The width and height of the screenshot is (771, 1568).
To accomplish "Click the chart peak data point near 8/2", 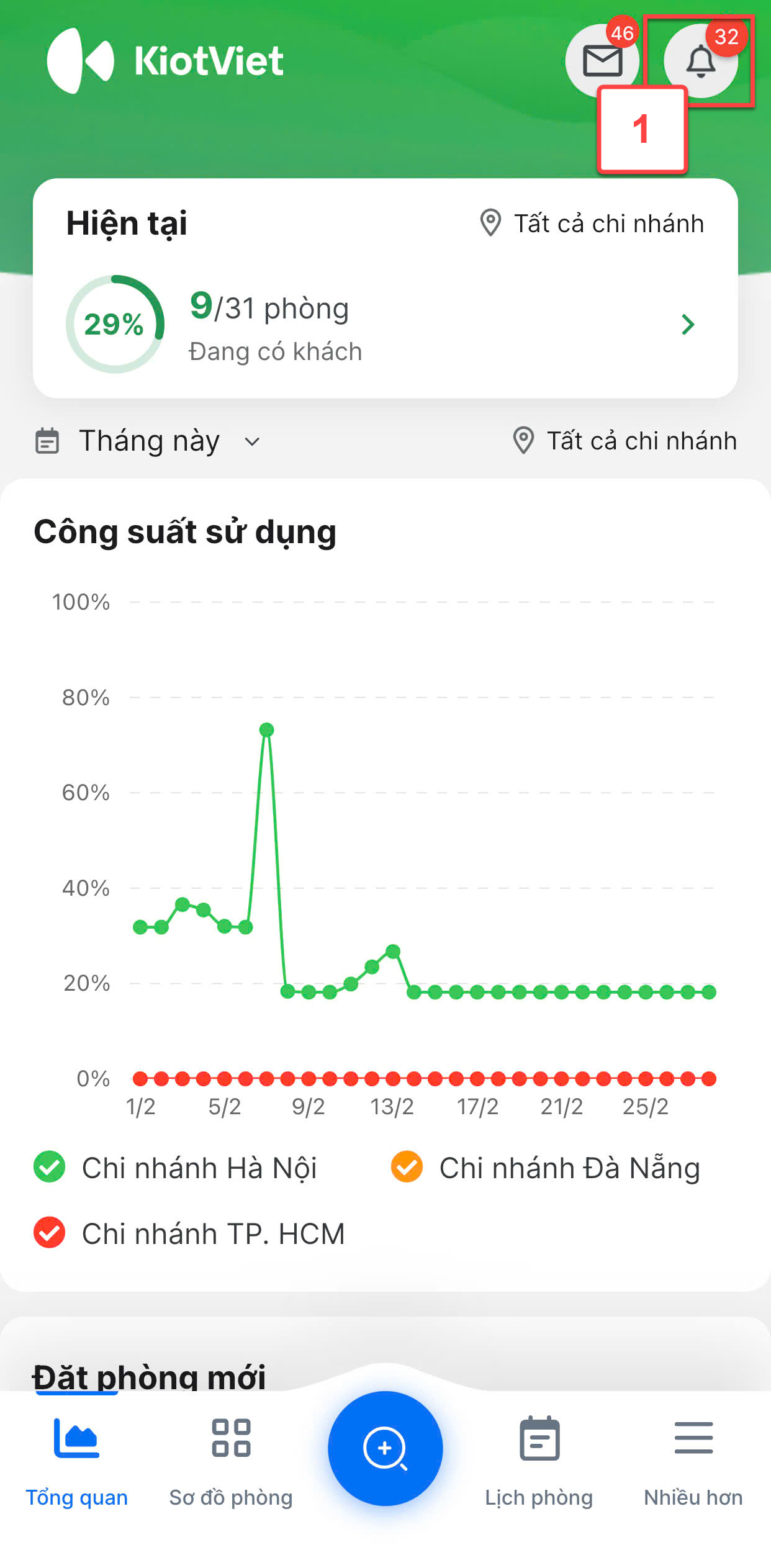I will [x=267, y=731].
